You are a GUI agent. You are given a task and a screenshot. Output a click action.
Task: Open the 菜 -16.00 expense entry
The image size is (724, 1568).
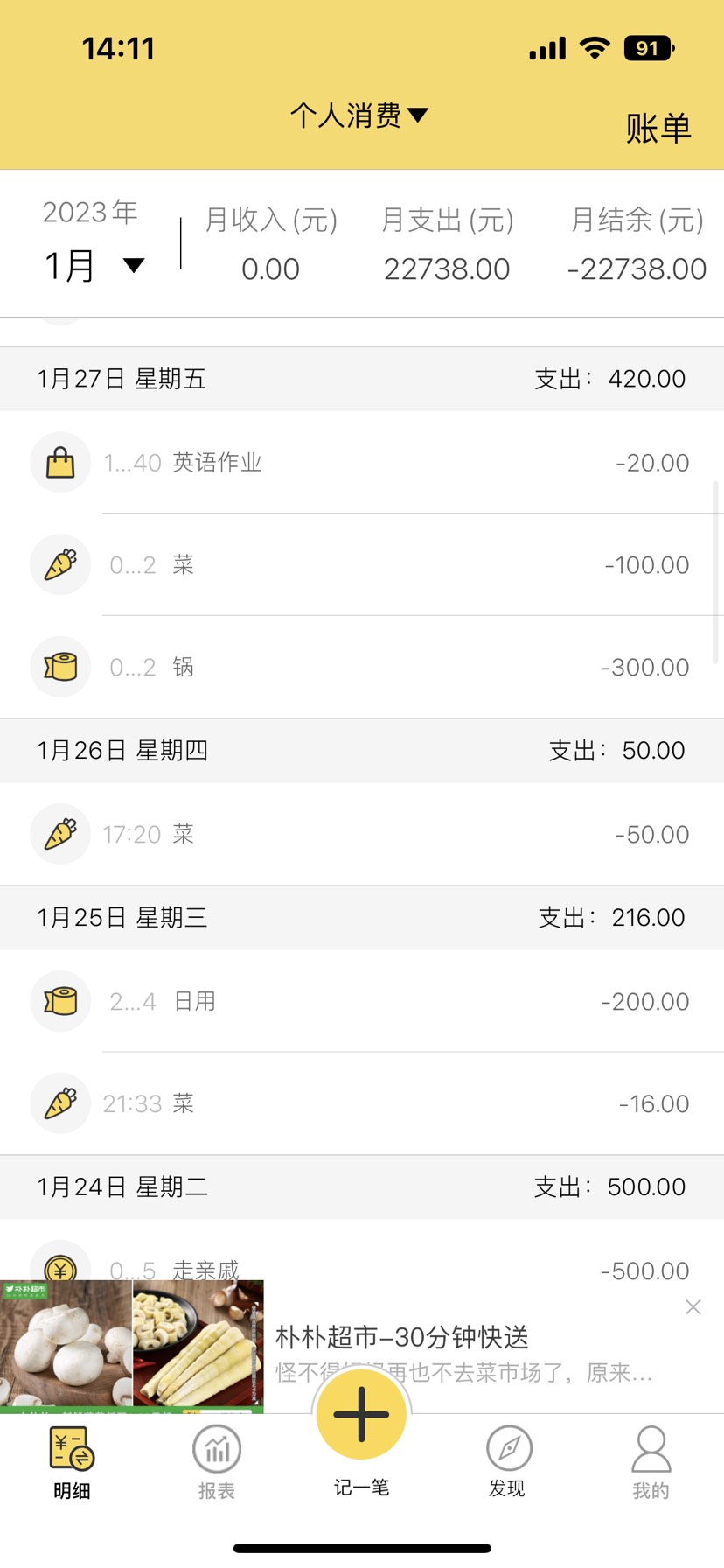tap(362, 1104)
